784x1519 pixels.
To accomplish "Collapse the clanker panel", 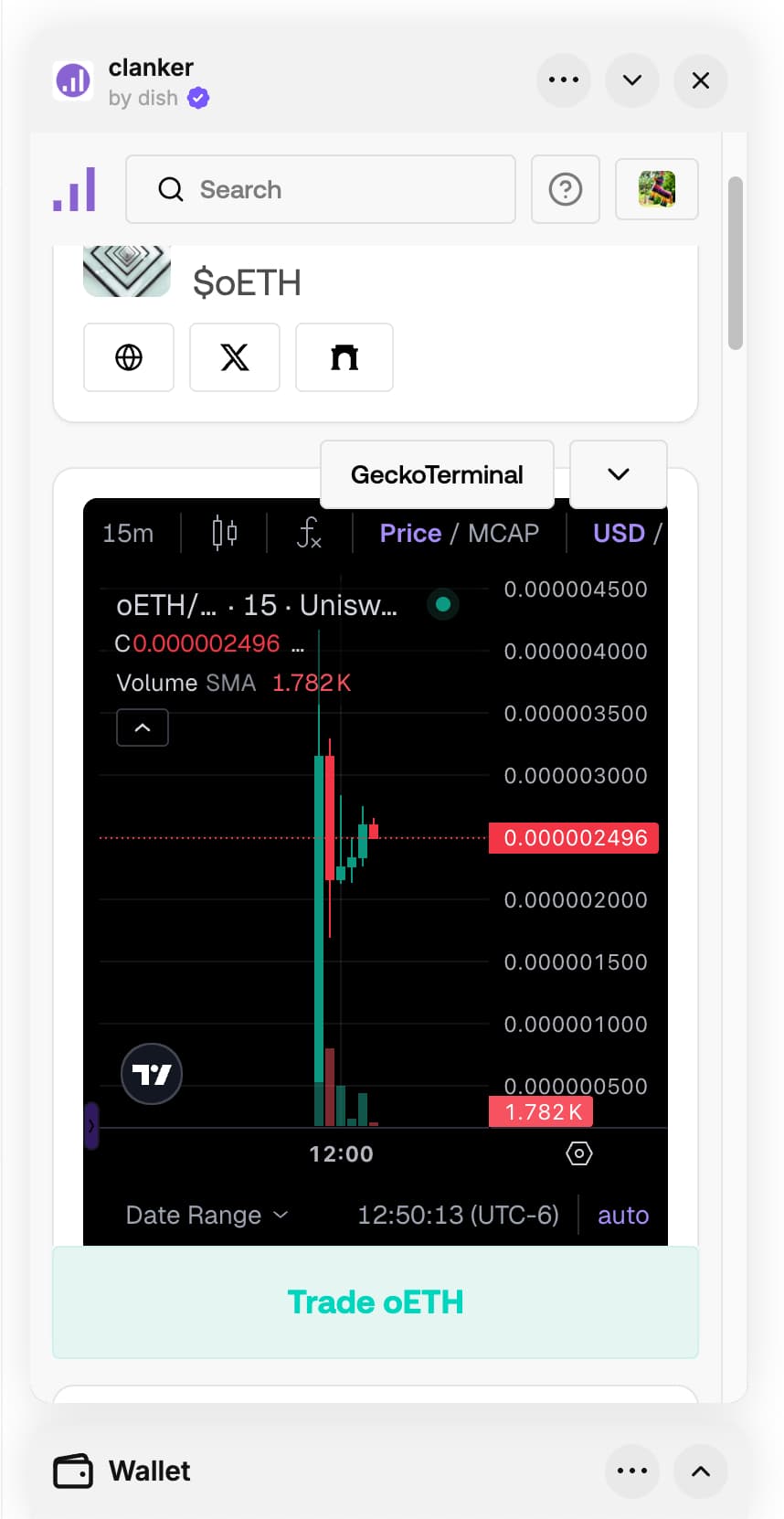I will point(631,80).
